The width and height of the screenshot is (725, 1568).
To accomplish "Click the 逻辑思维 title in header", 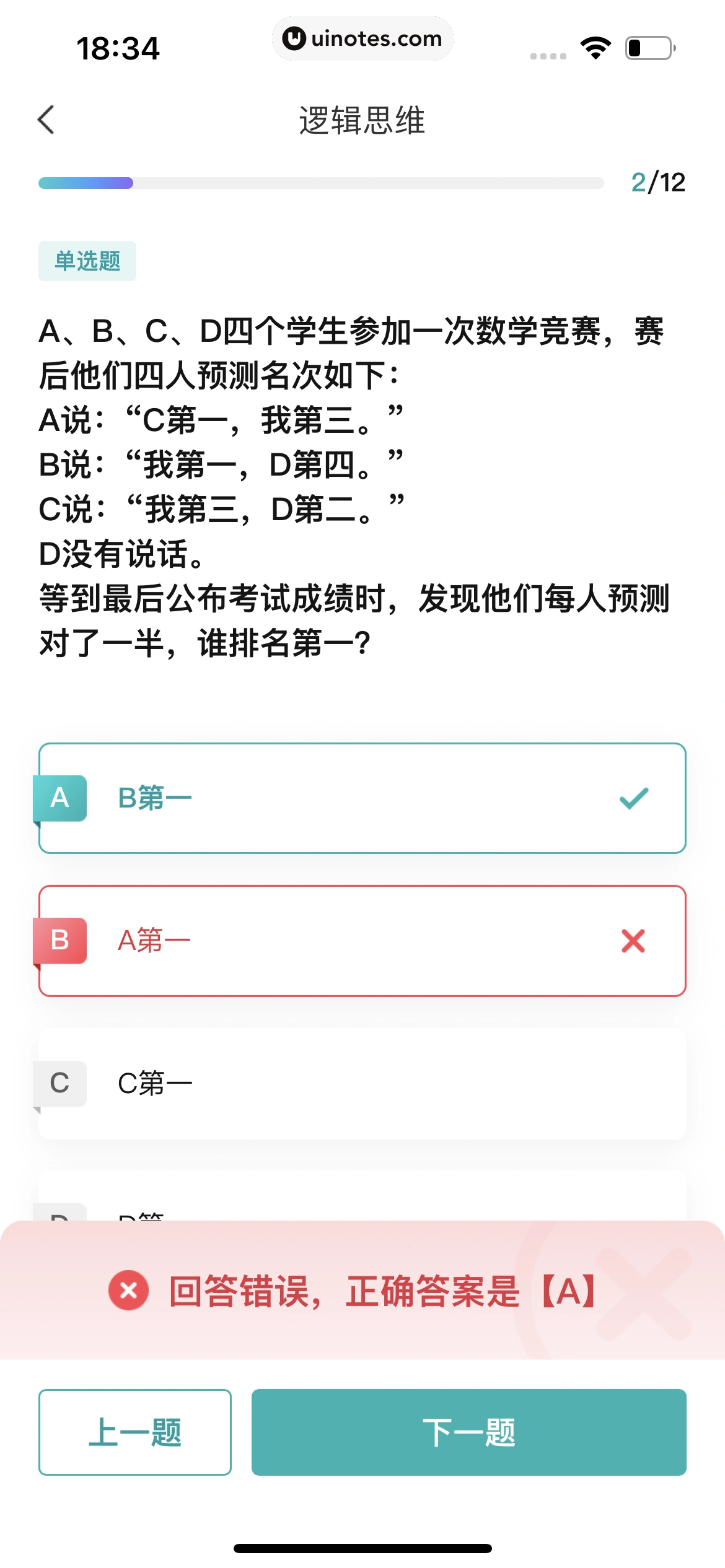I will 362,120.
